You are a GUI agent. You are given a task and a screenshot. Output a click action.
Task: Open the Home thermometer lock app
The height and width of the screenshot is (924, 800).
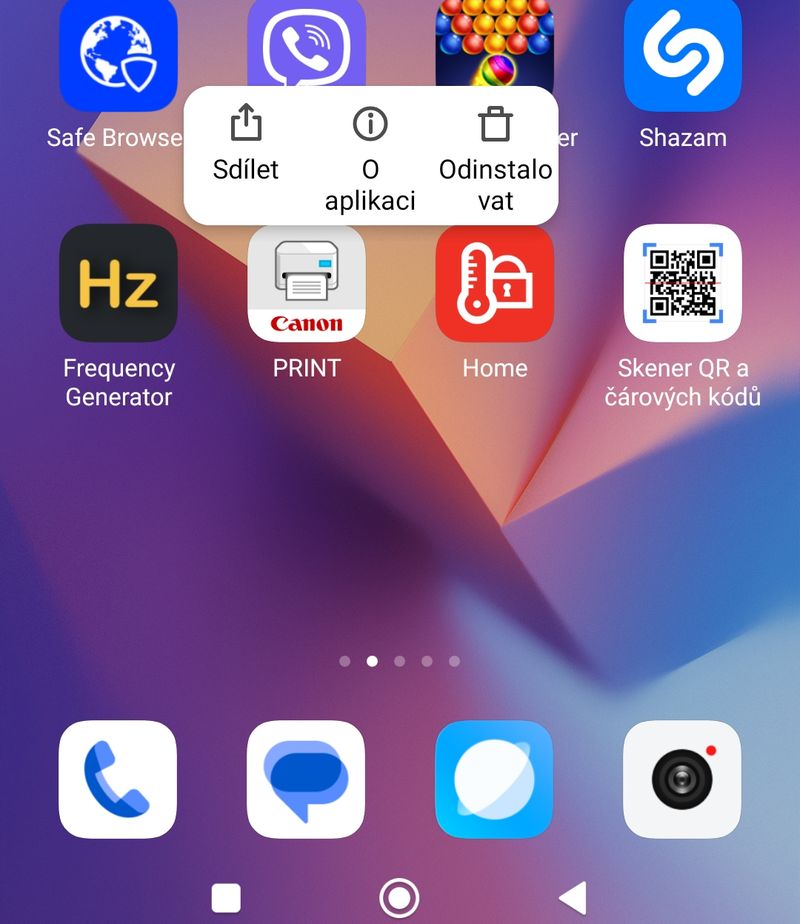495,283
